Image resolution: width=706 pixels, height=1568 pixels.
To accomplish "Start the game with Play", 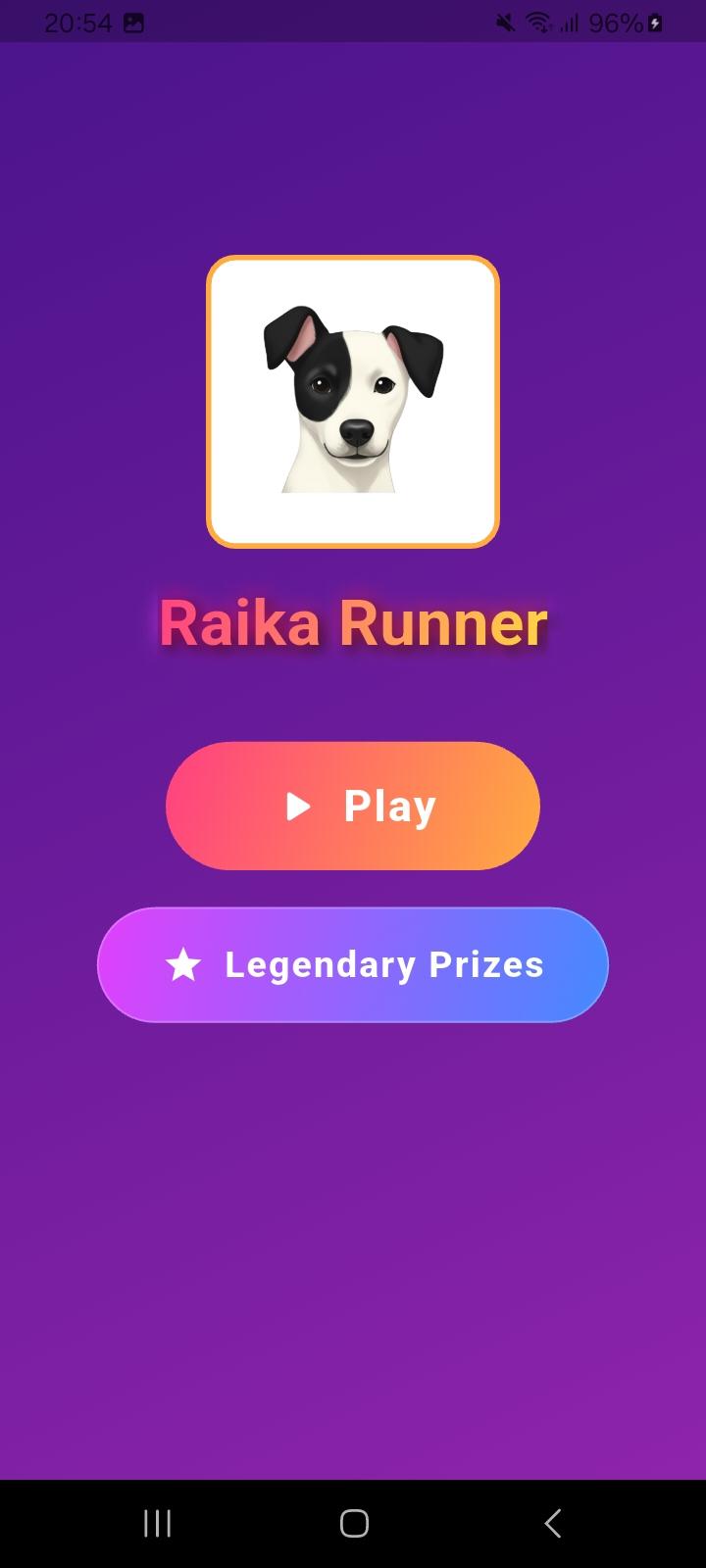I will point(353,806).
